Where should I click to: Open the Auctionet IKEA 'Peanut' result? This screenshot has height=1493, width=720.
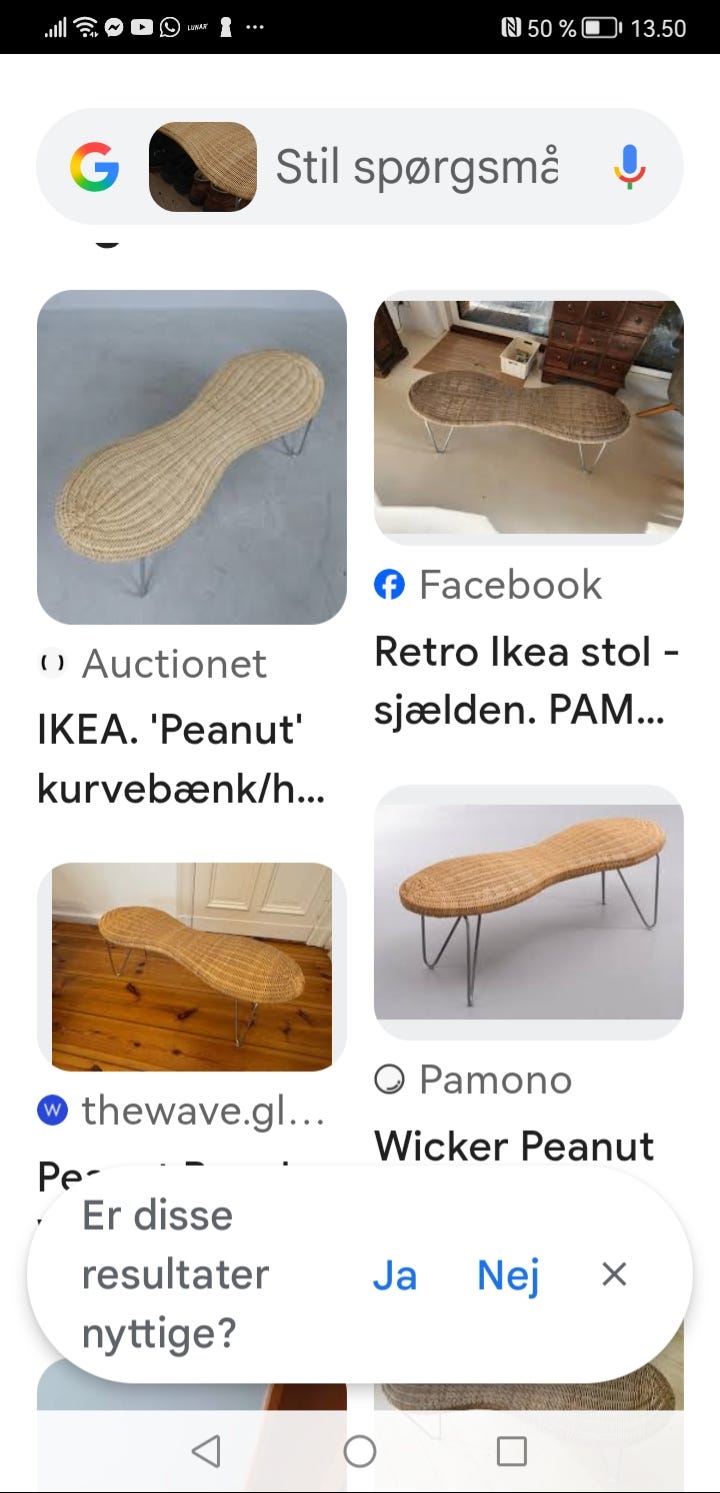(192, 457)
